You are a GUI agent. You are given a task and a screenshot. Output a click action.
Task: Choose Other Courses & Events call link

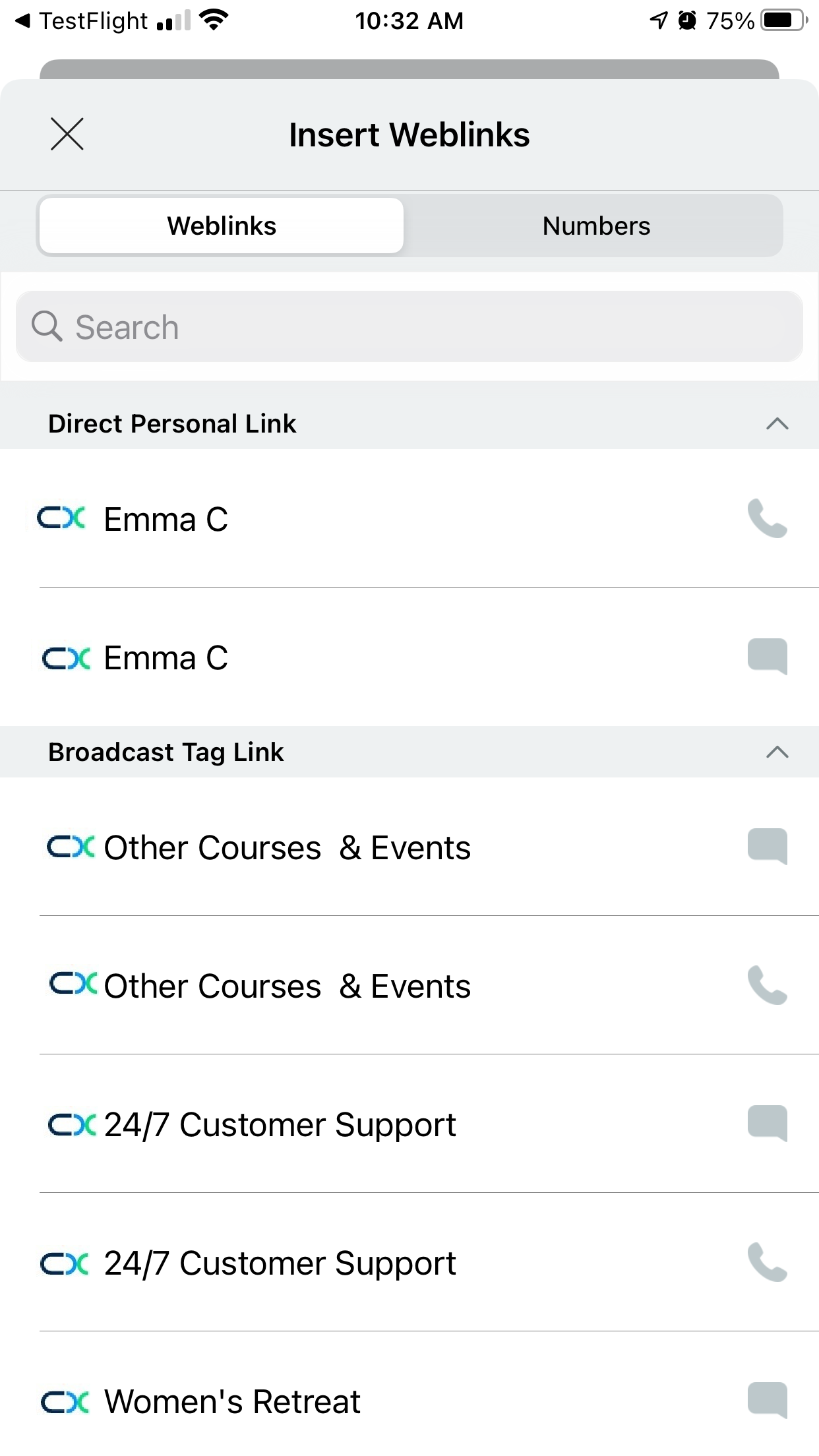(409, 986)
